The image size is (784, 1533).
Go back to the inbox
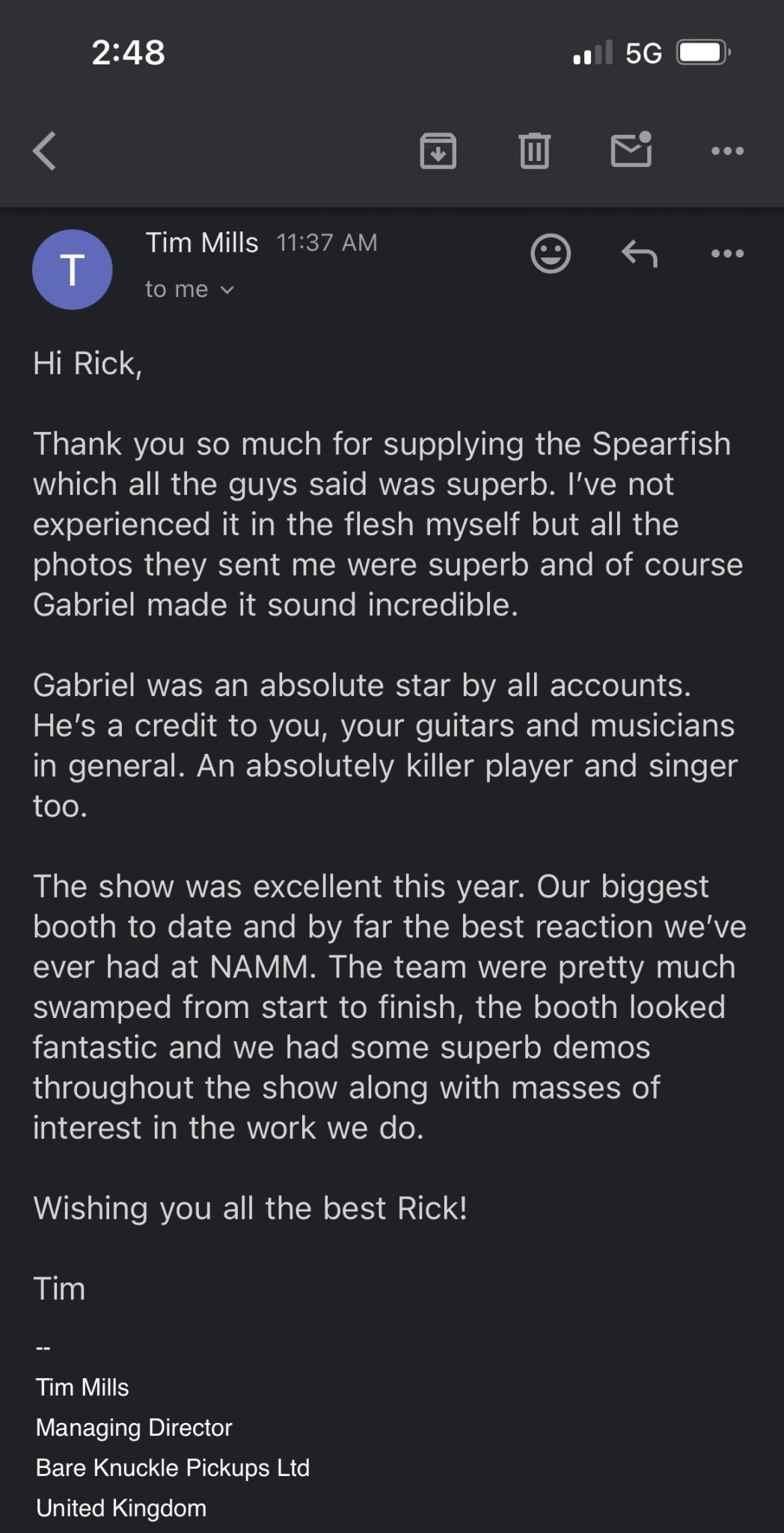coord(45,151)
